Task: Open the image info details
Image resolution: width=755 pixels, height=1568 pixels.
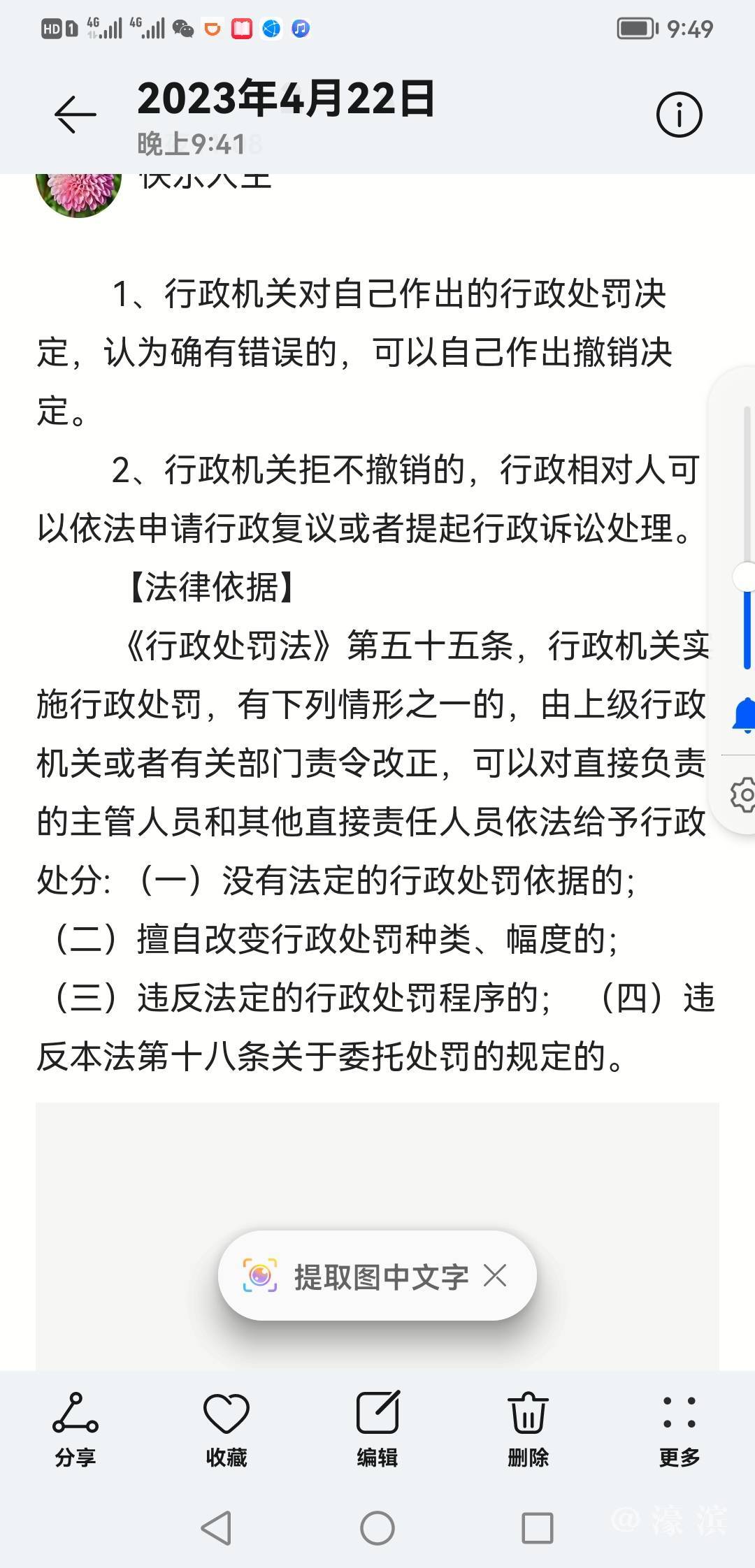Action: pos(679,115)
